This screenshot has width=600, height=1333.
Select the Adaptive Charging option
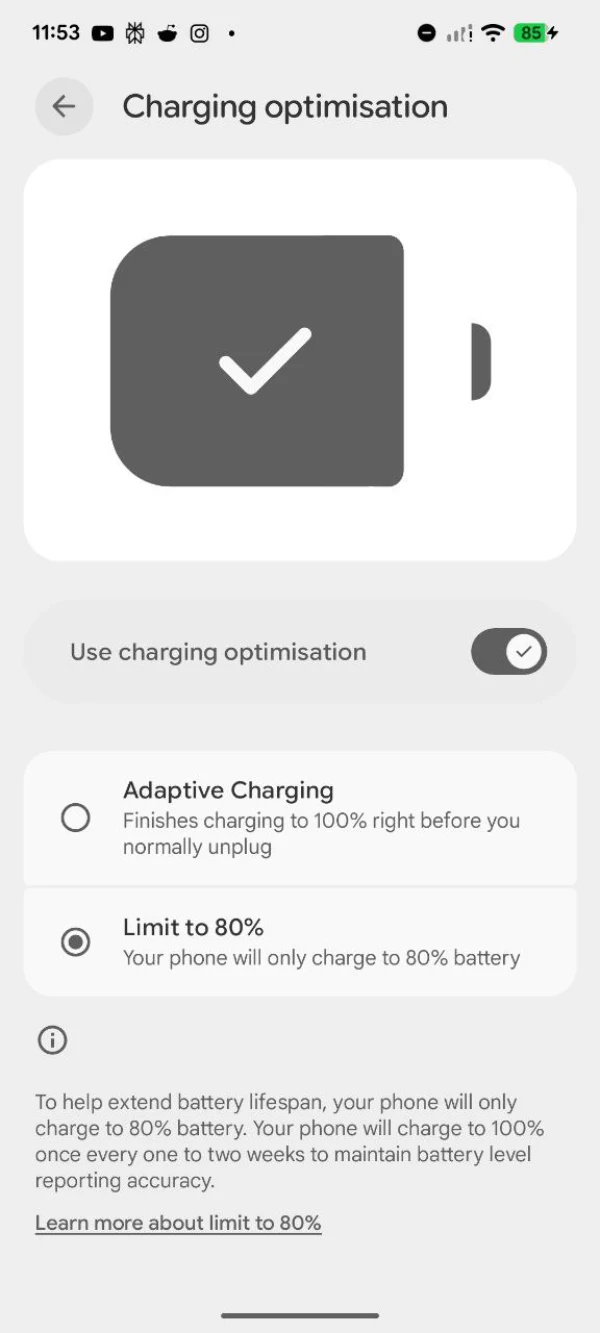coord(76,818)
